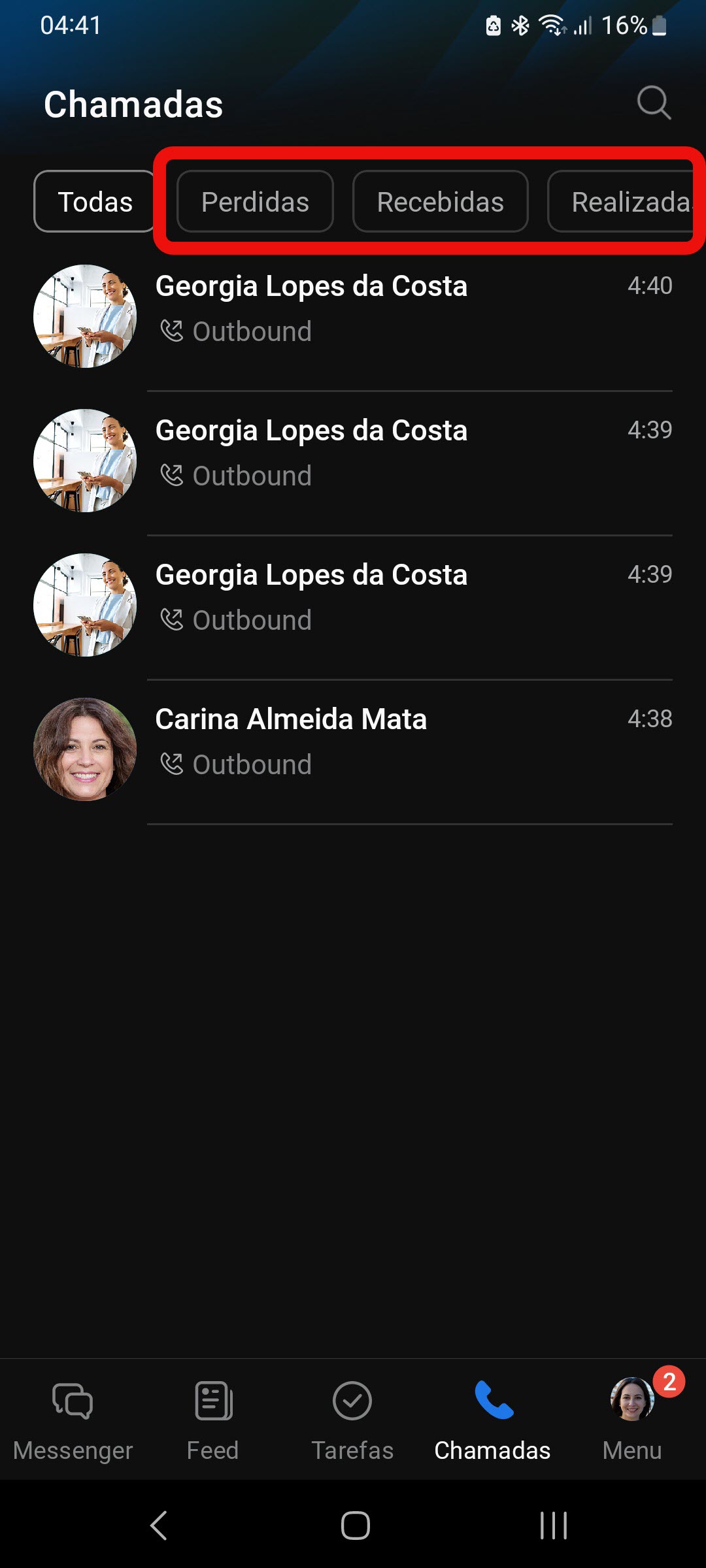Viewport: 706px width, 1568px height.
Task: Select the Todas filter chip
Action: point(95,201)
